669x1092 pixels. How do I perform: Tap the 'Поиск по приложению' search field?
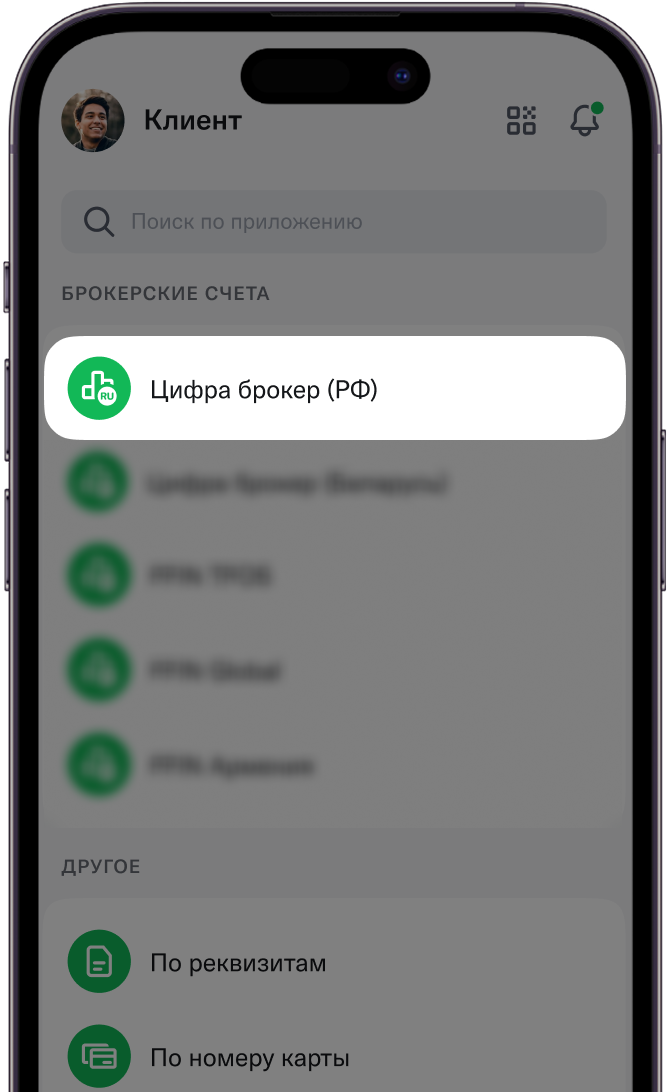point(333,222)
